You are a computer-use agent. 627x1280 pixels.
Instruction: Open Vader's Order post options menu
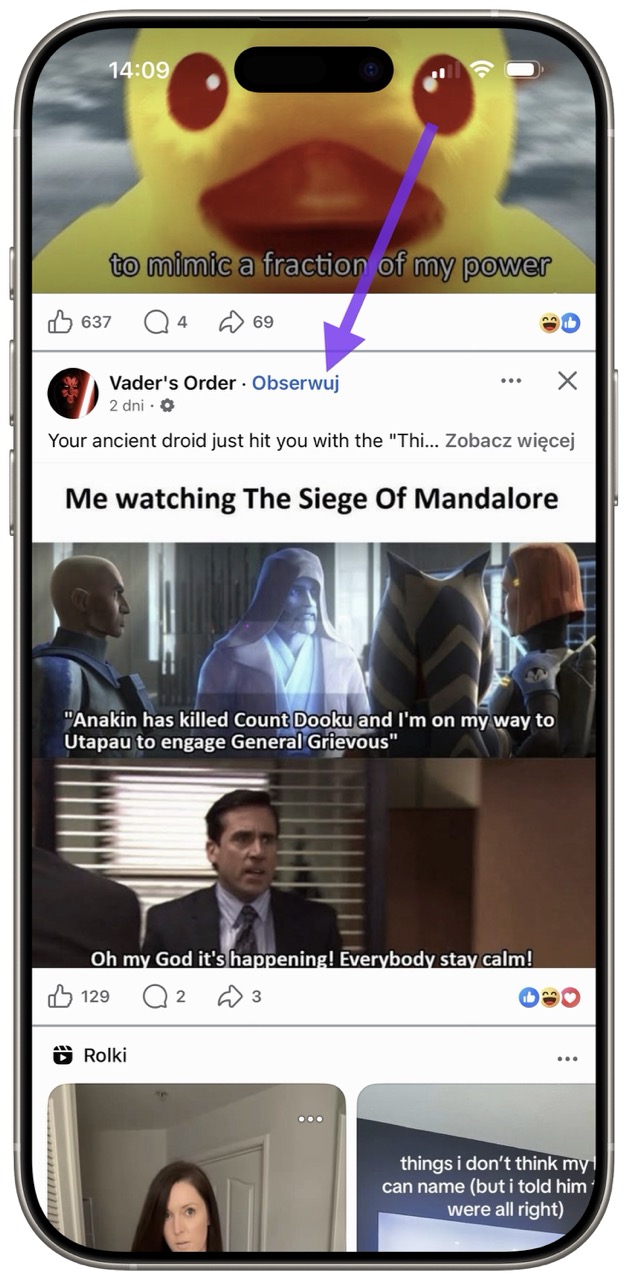[x=511, y=381]
